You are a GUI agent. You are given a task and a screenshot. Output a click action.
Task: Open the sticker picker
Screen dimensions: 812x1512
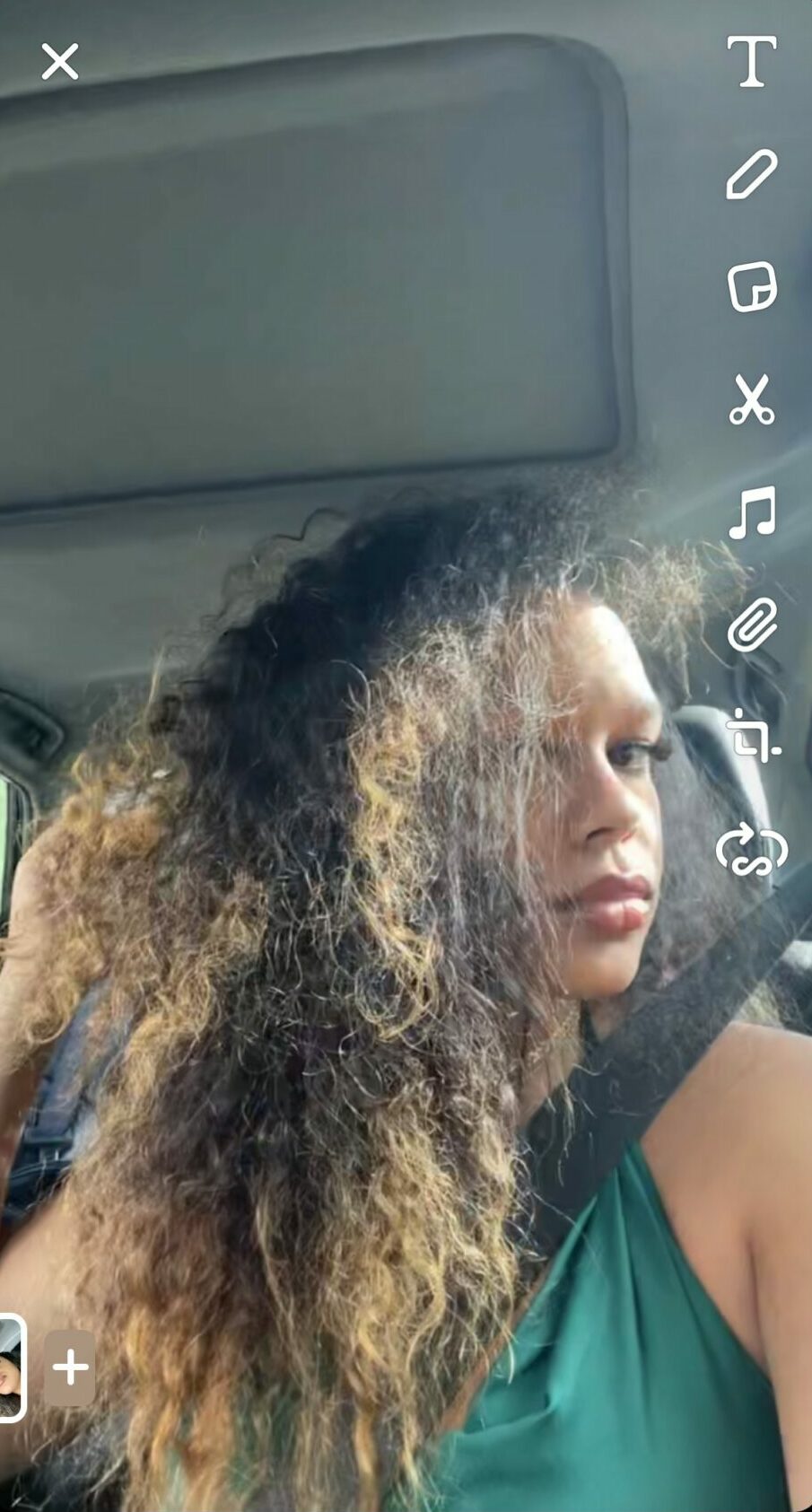(751, 287)
